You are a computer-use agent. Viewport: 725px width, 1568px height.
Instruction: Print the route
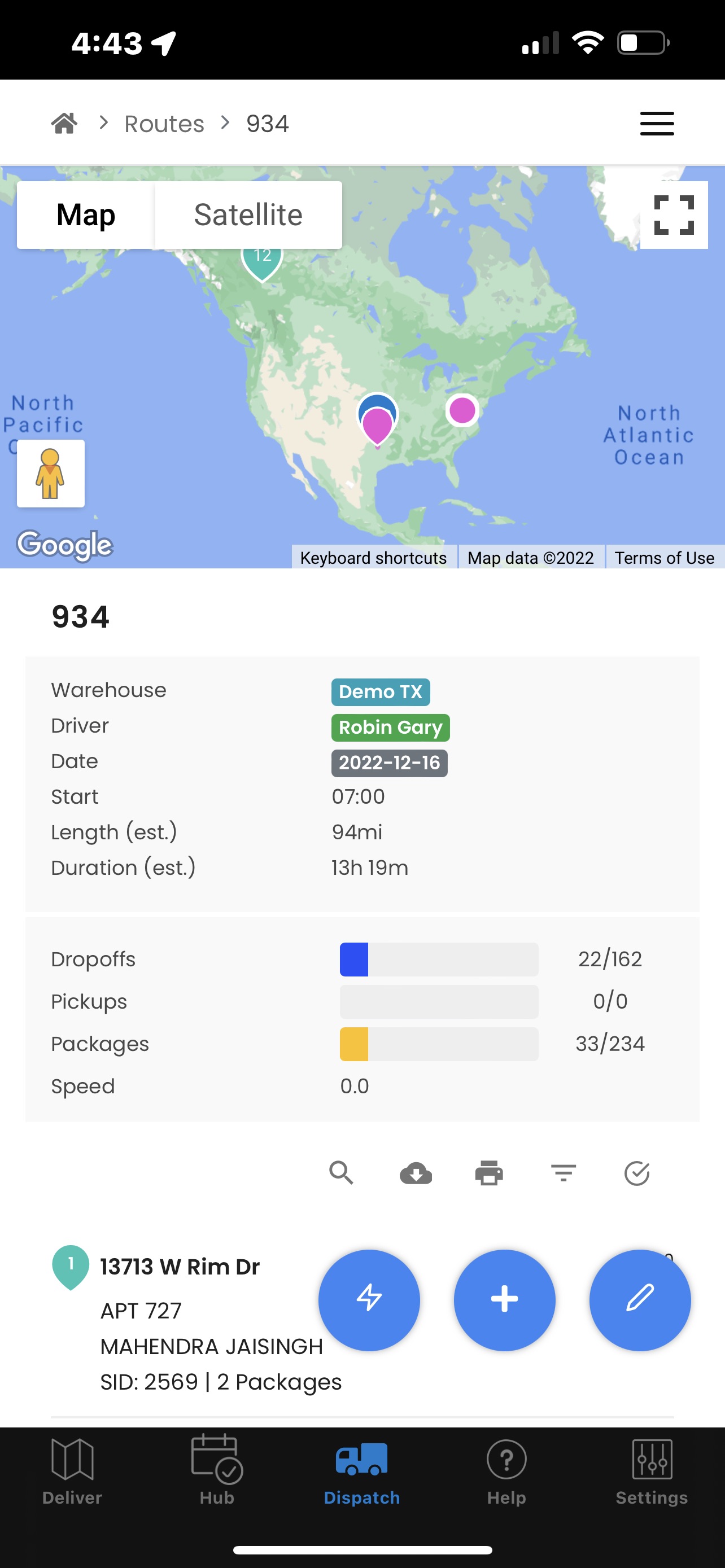click(x=490, y=1172)
